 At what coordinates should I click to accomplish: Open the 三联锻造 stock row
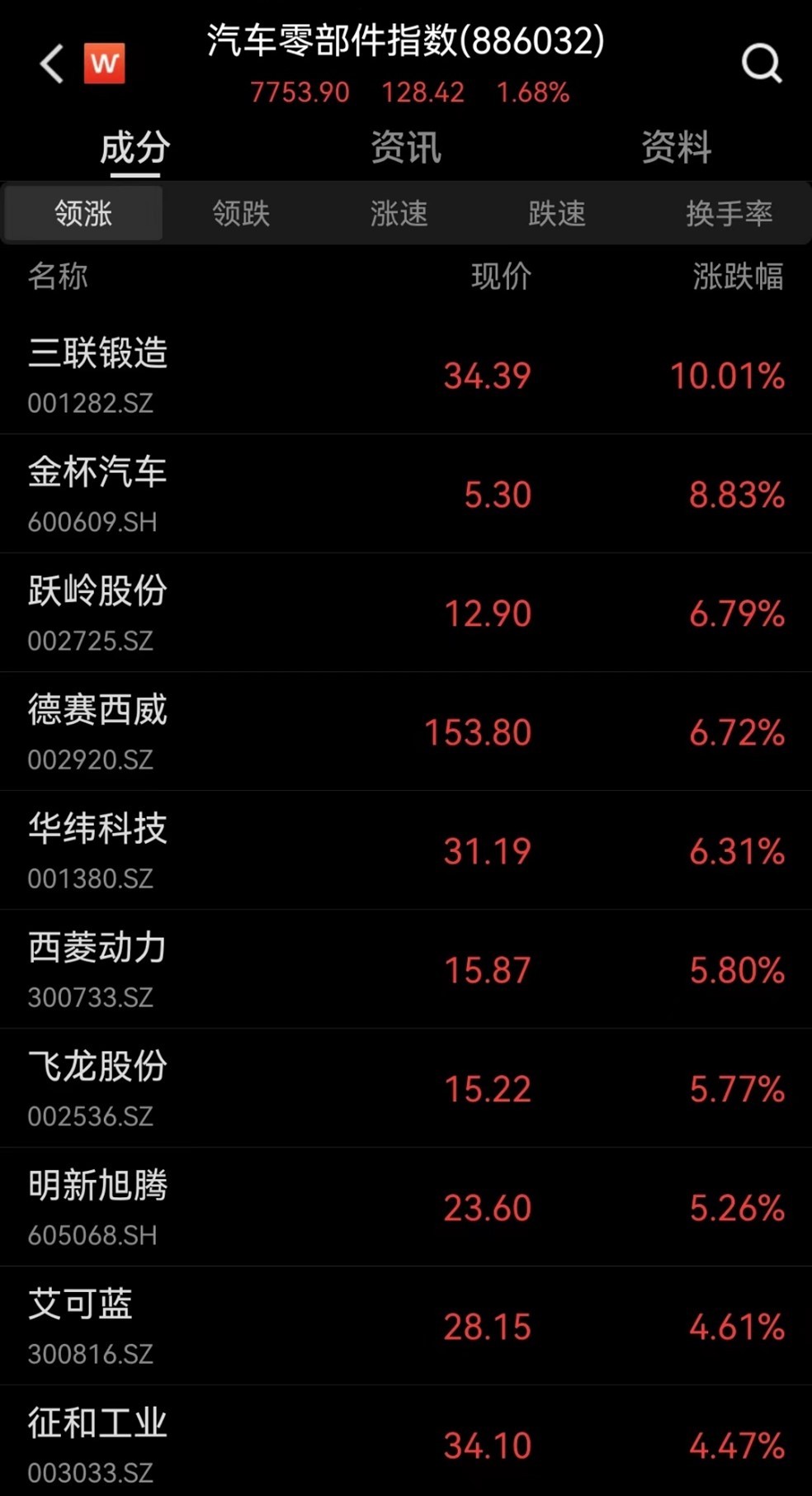pos(405,375)
